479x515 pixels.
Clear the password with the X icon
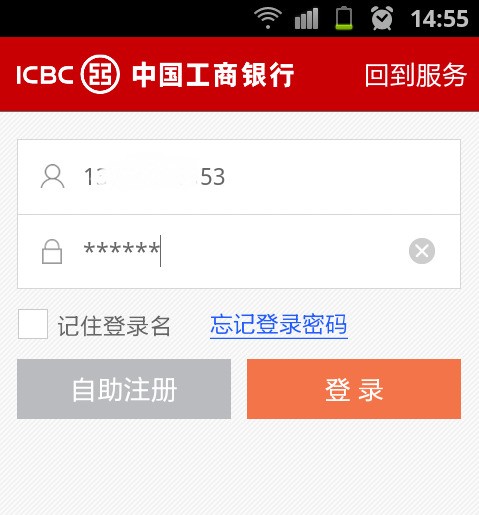tap(422, 251)
